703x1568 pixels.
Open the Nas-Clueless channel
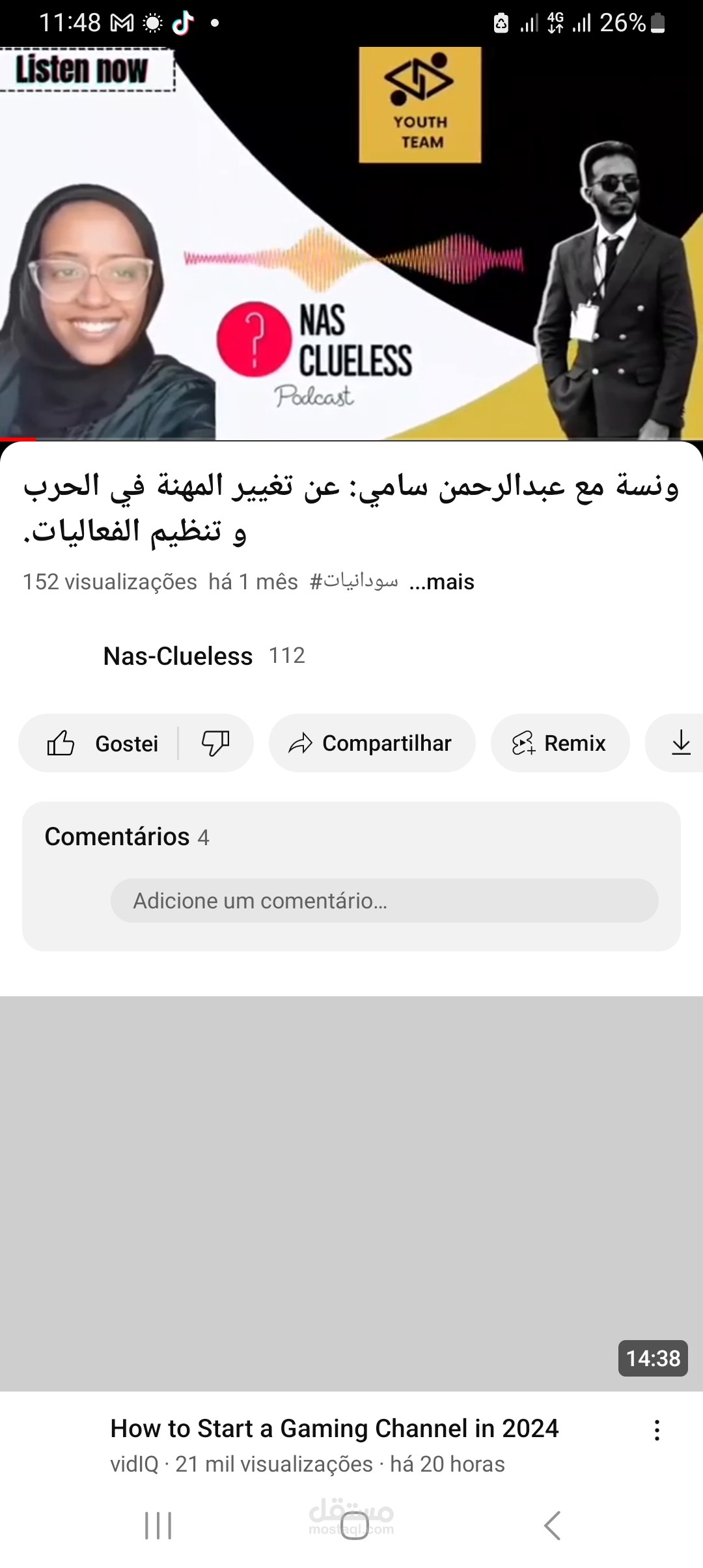(x=177, y=656)
